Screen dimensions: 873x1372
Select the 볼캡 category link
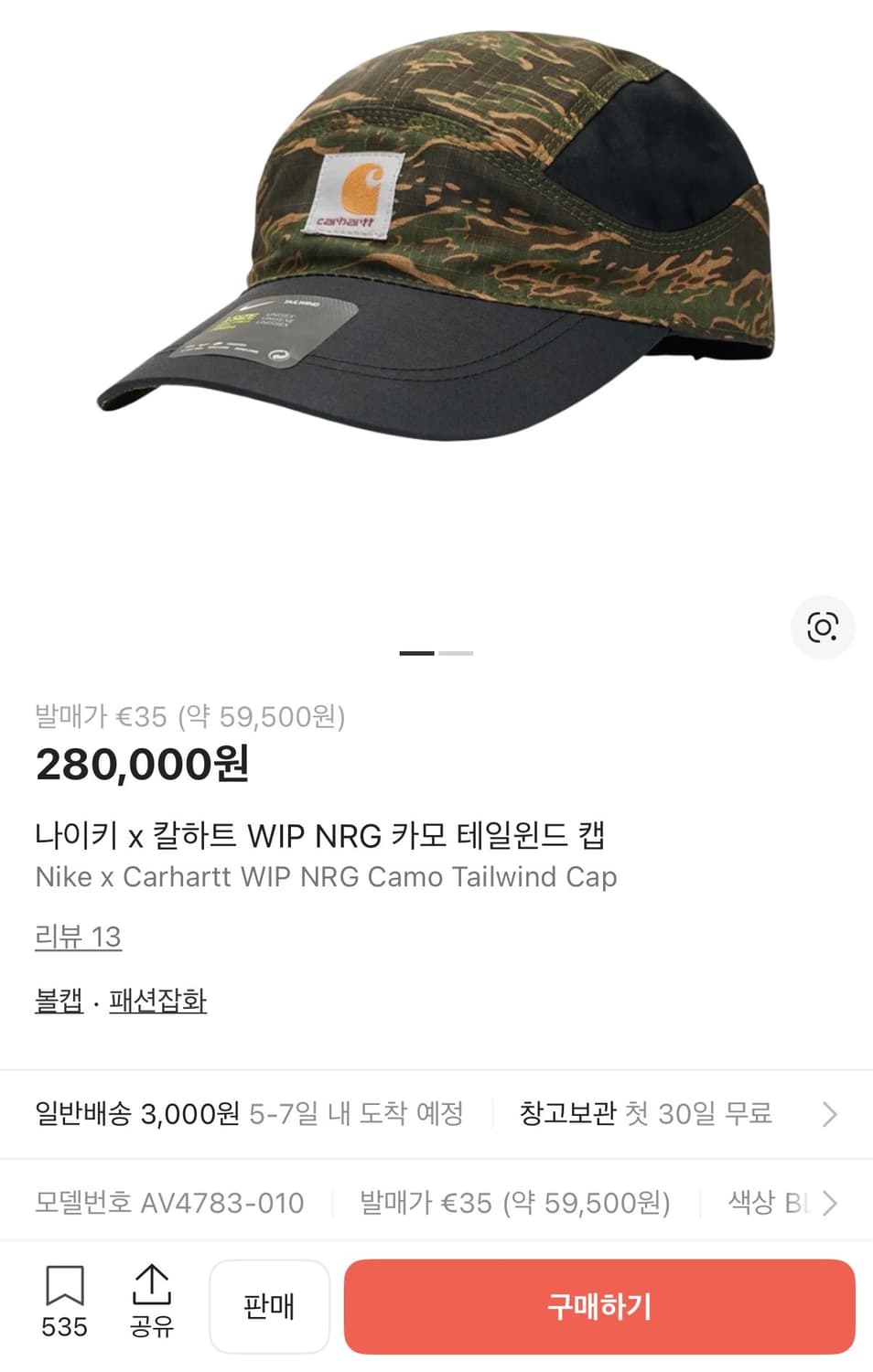click(57, 1001)
